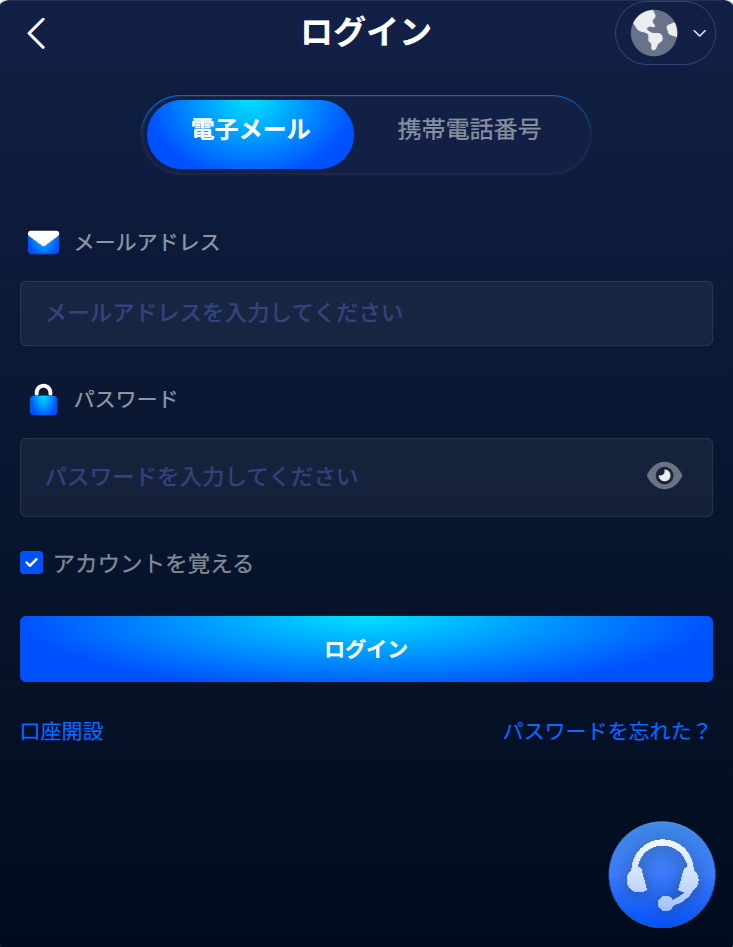Contact support via the headset button
The width and height of the screenshot is (733, 947).
click(x=662, y=875)
